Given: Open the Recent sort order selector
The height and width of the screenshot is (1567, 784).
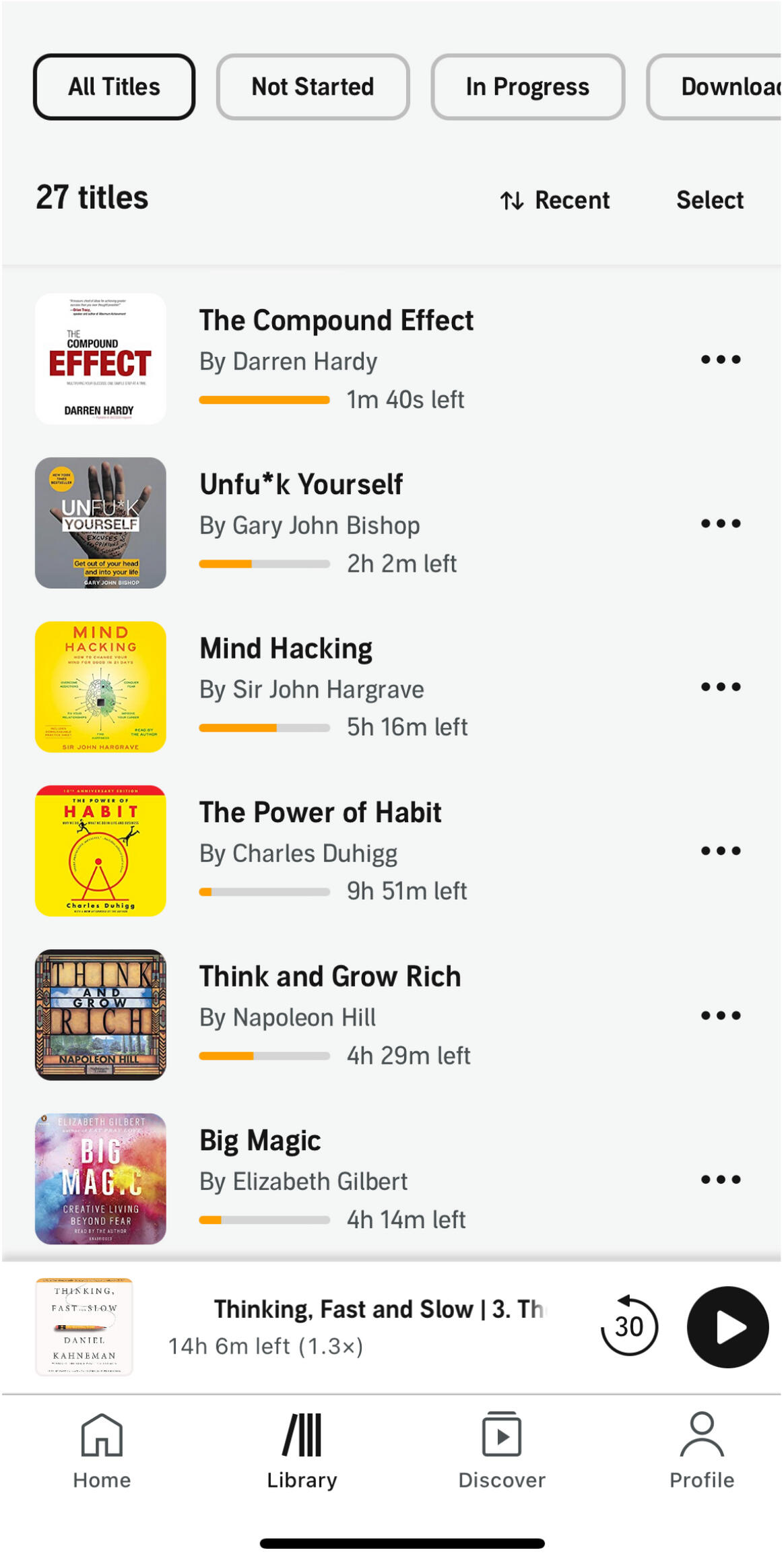Looking at the screenshot, I should [572, 199].
